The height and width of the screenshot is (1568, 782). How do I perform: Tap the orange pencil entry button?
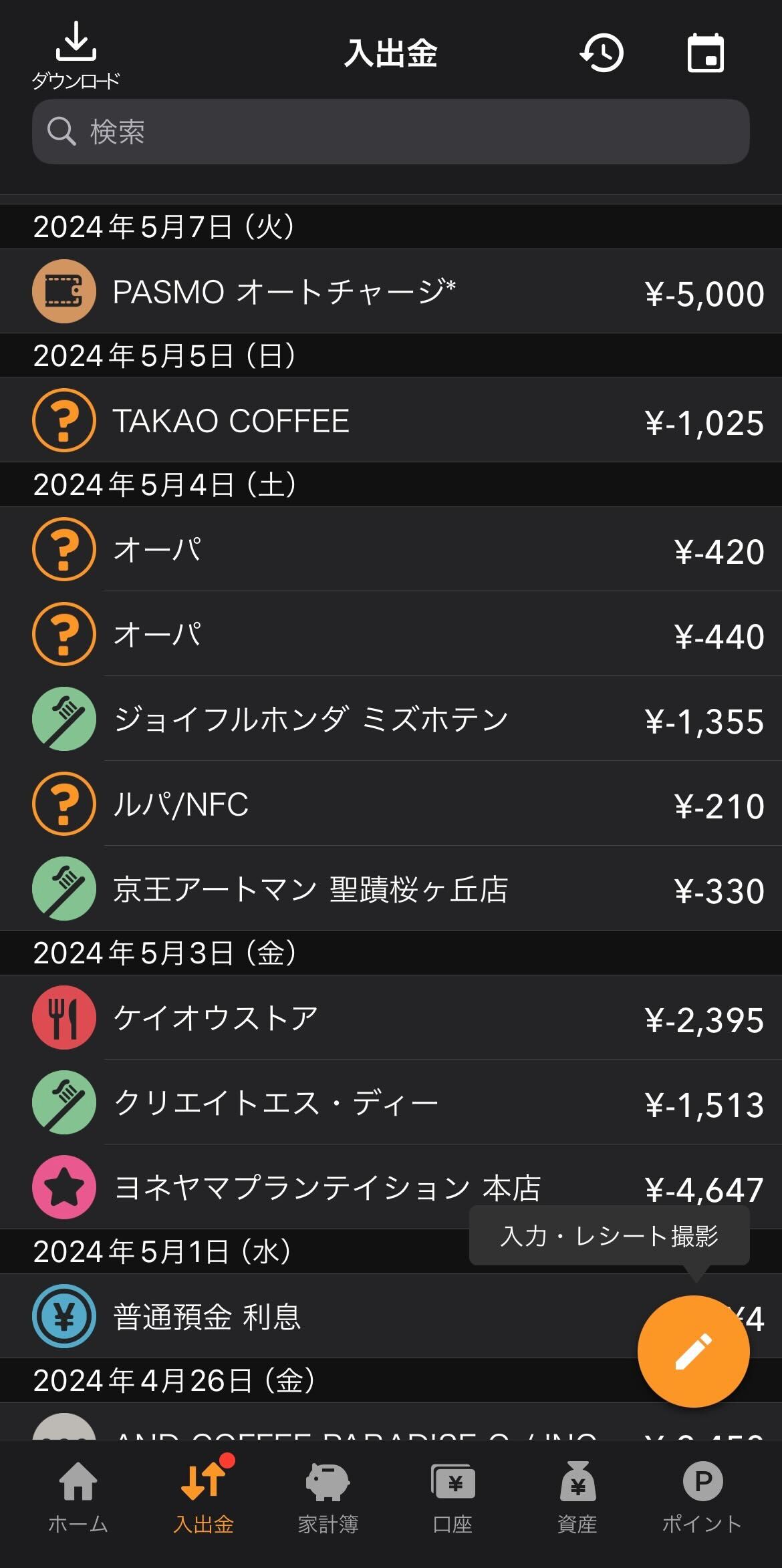coord(693,1351)
